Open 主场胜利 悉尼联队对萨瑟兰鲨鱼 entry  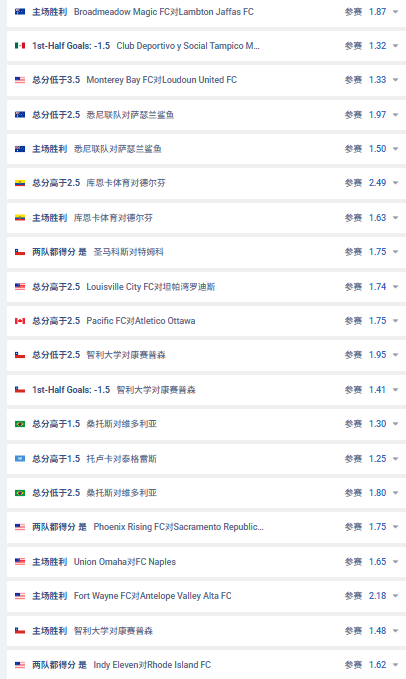pos(206,149)
